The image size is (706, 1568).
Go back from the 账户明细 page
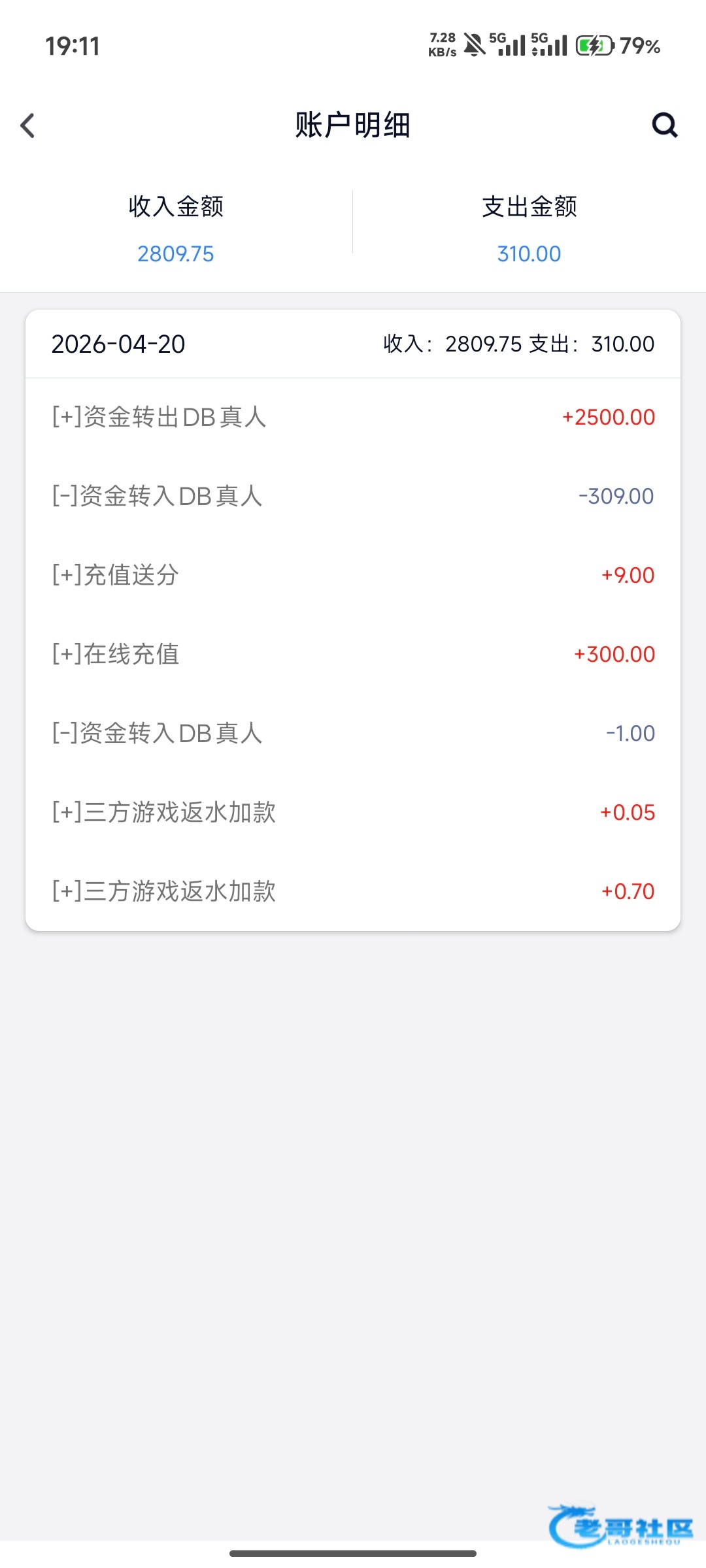click(x=27, y=125)
